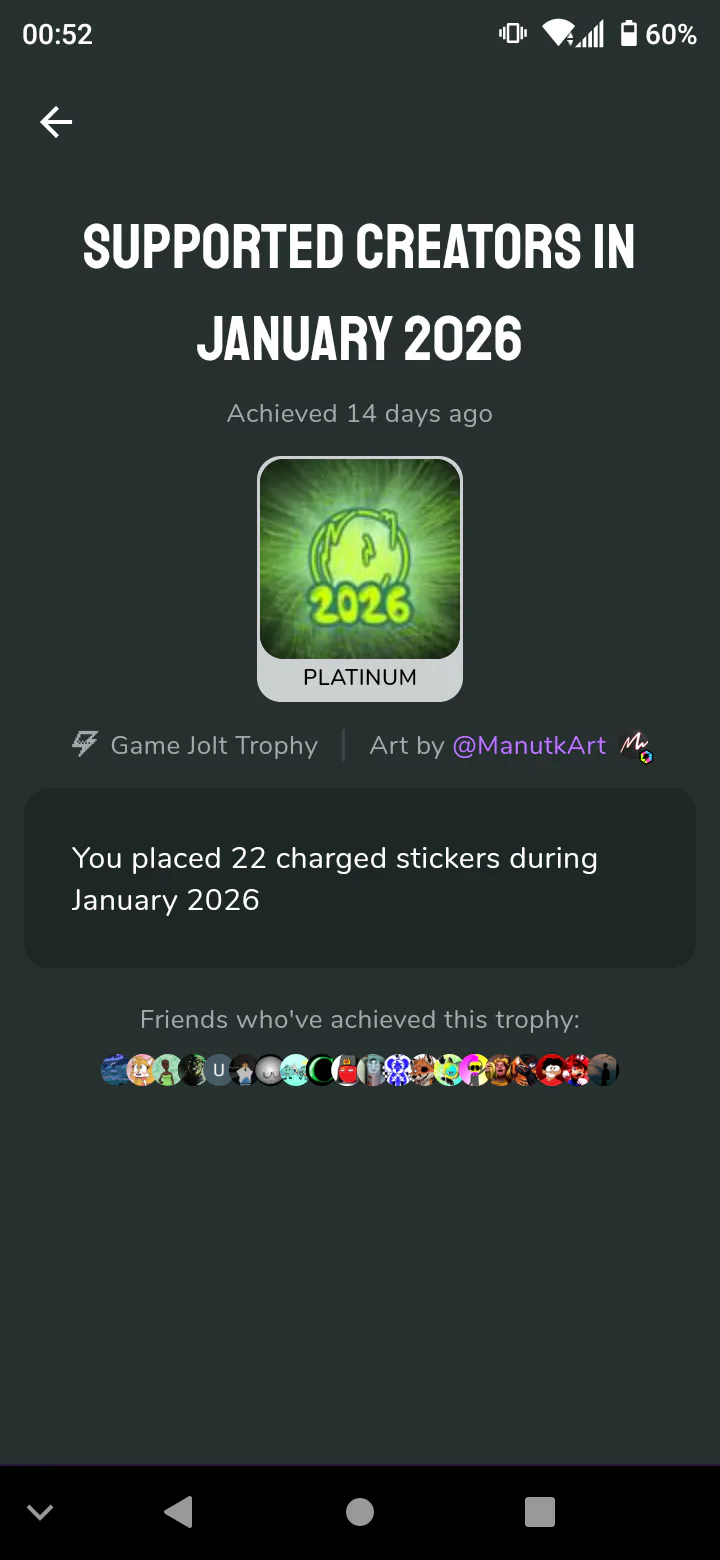The height and width of the screenshot is (1560, 720).
Task: Tap the ManutkArt avatar icon
Action: pos(635,746)
